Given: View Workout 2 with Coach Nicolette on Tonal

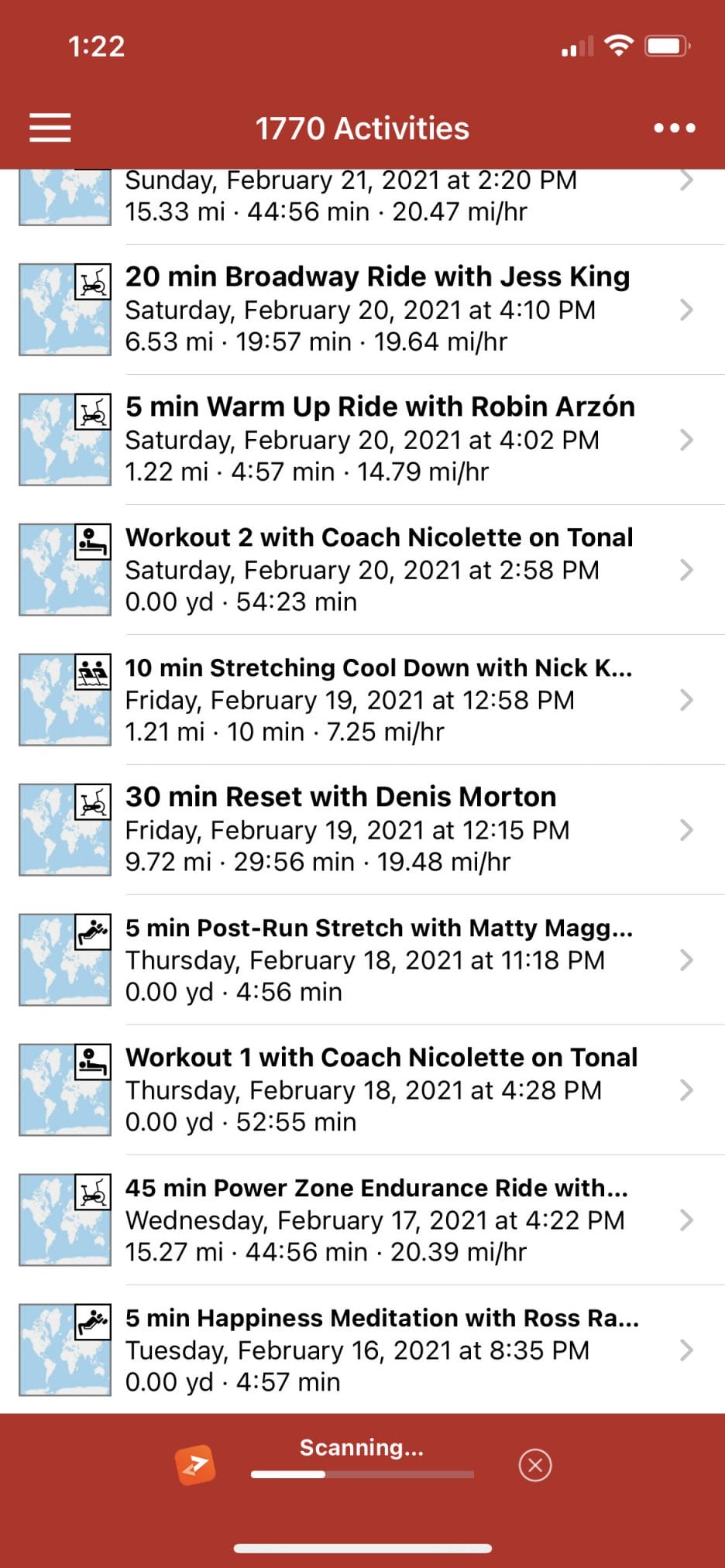Looking at the screenshot, I should click(362, 570).
